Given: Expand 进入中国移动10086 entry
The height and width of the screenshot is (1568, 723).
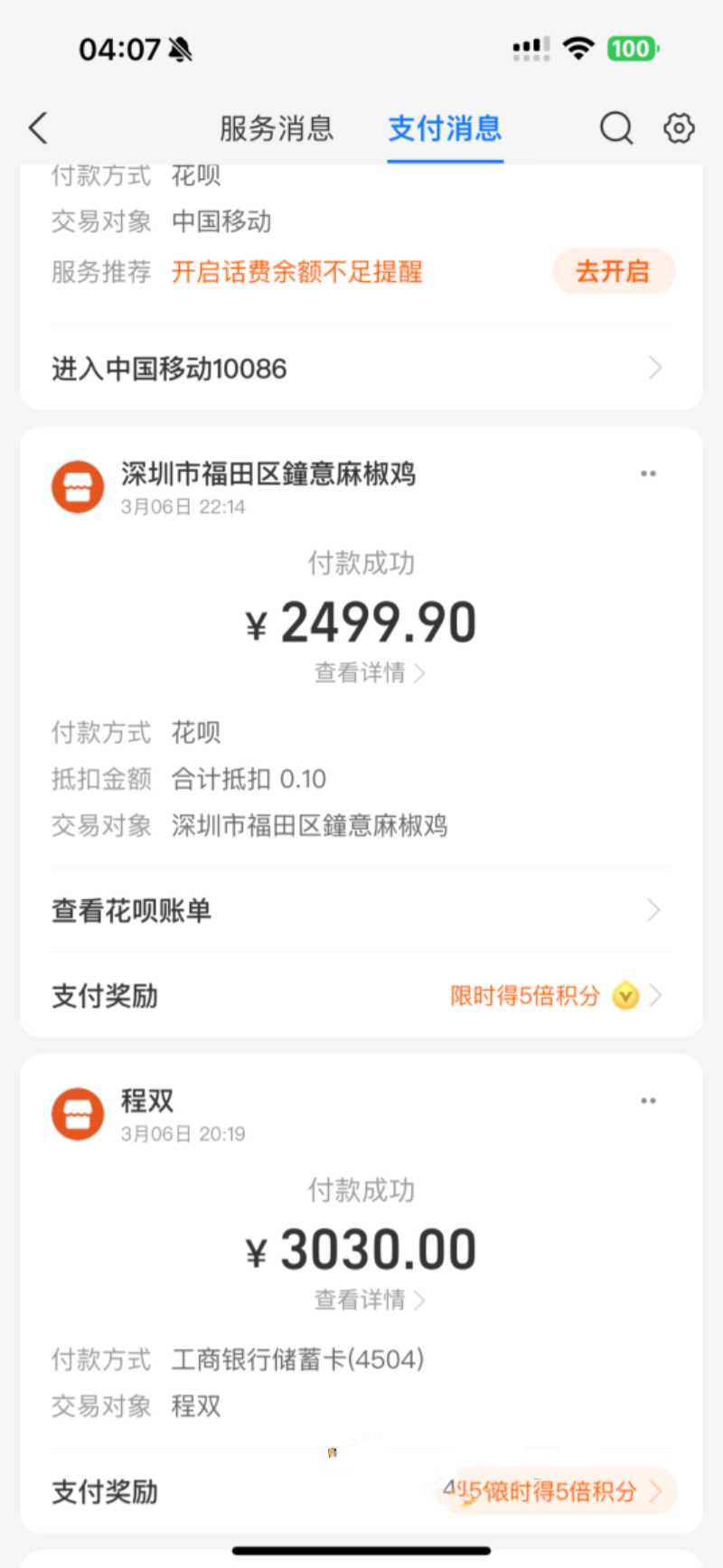Looking at the screenshot, I should click(361, 368).
